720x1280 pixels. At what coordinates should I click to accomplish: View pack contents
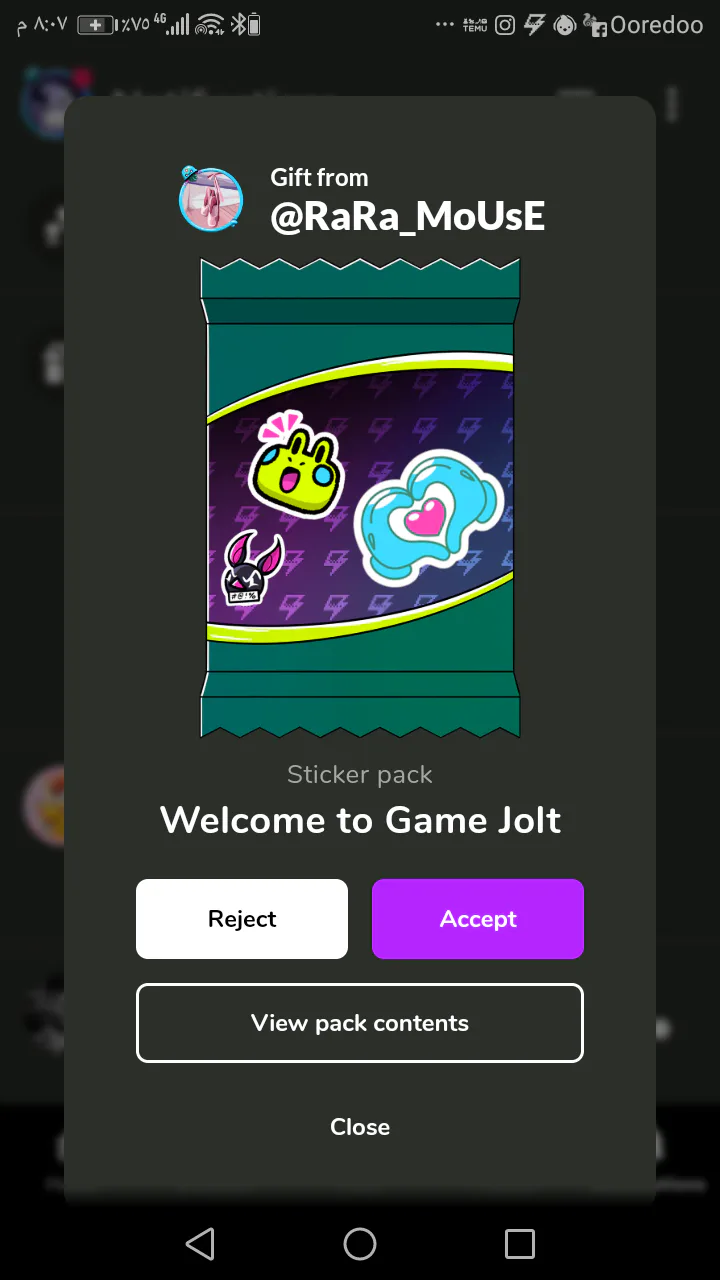tap(360, 1023)
